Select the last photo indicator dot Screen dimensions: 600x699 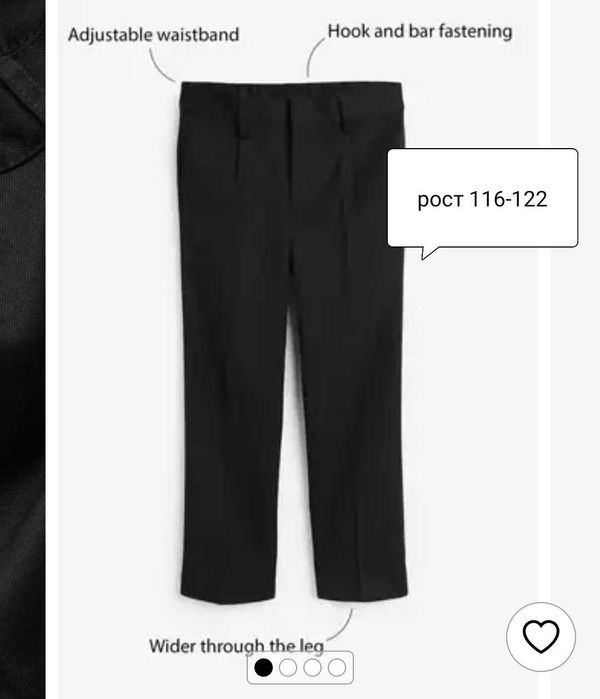point(337,667)
